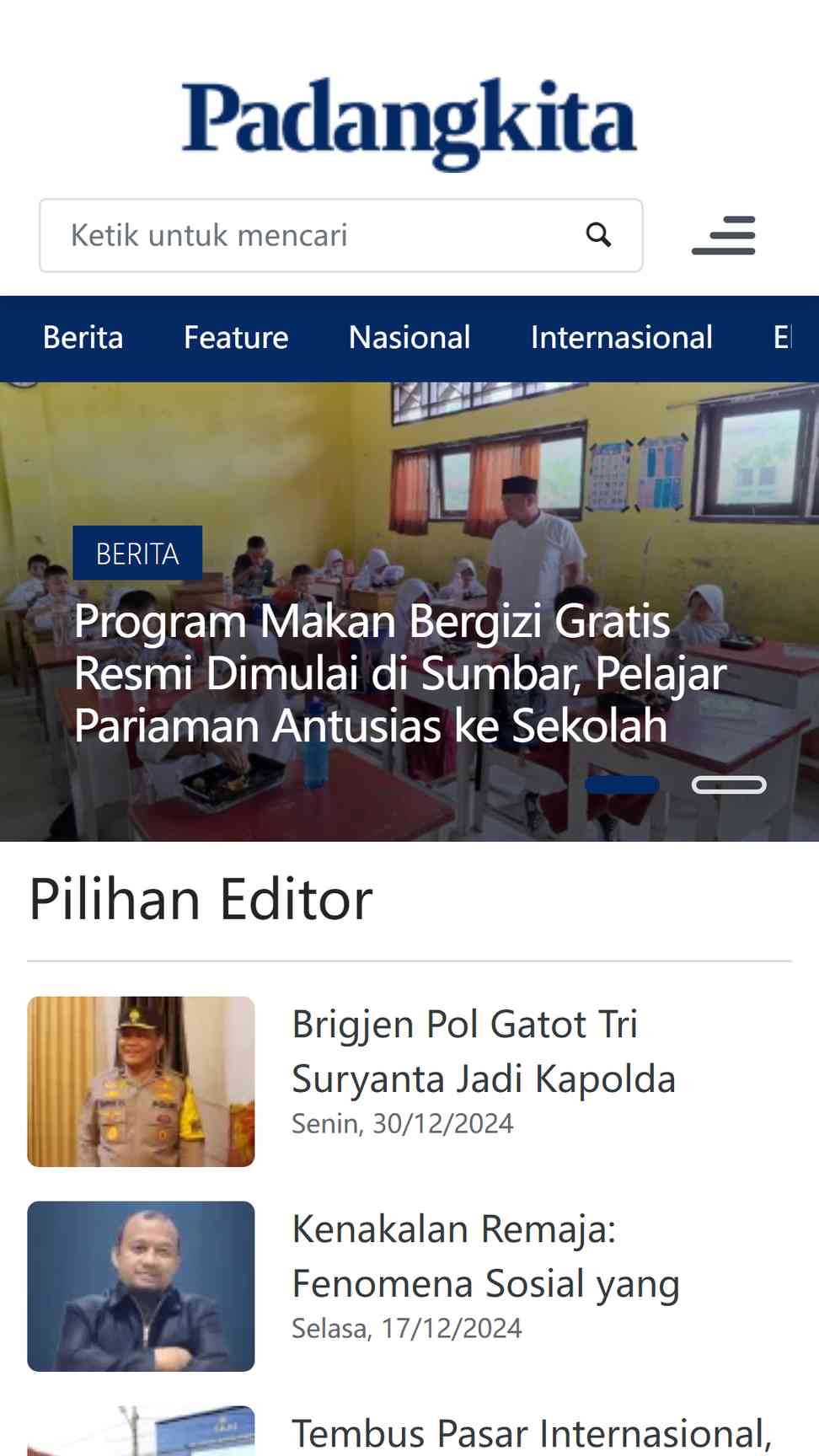The width and height of the screenshot is (819, 1456).
Task: Tap the magnifier search icon
Action: coord(598,235)
